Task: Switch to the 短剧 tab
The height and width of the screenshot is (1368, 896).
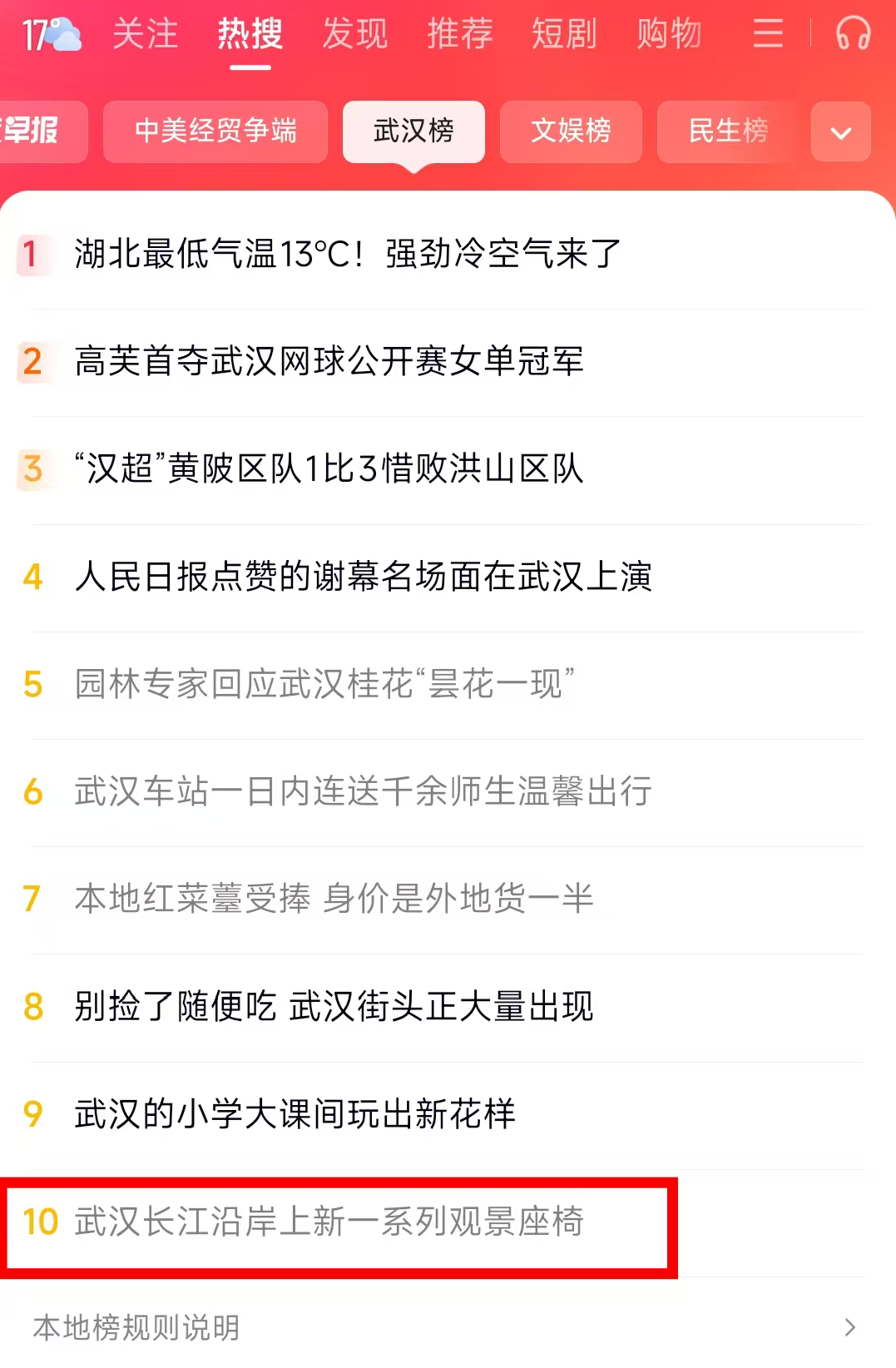Action: (565, 35)
